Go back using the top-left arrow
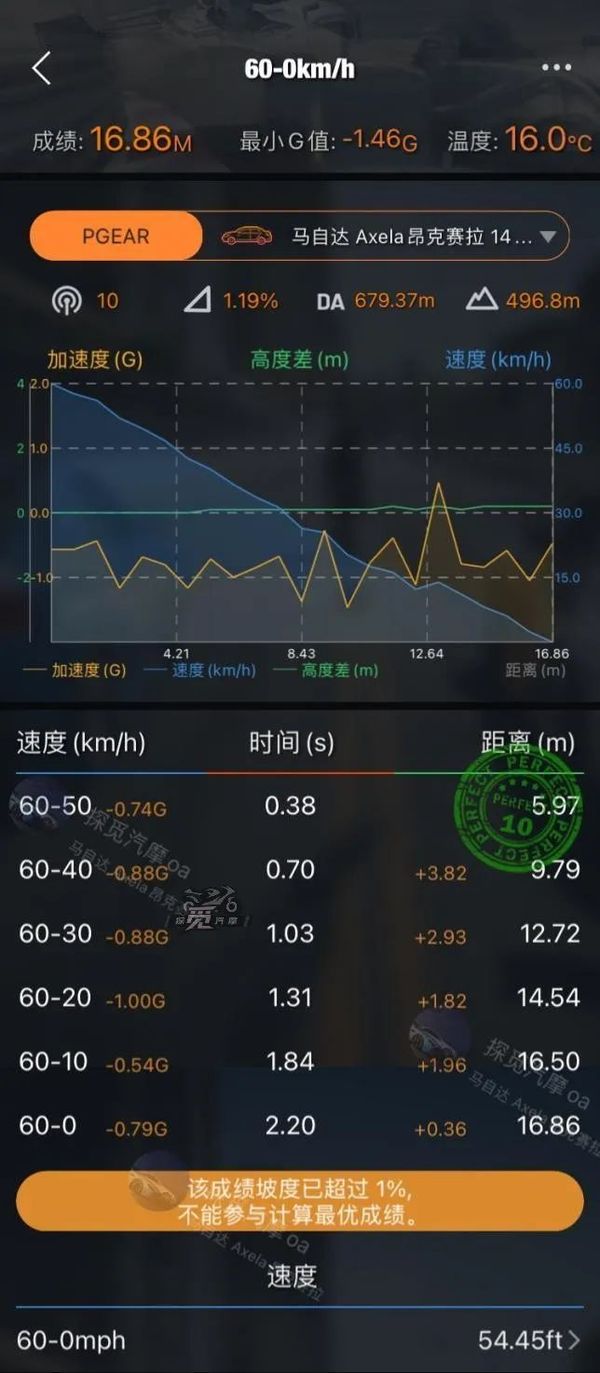This screenshot has width=600, height=1373. pyautogui.click(x=41, y=69)
